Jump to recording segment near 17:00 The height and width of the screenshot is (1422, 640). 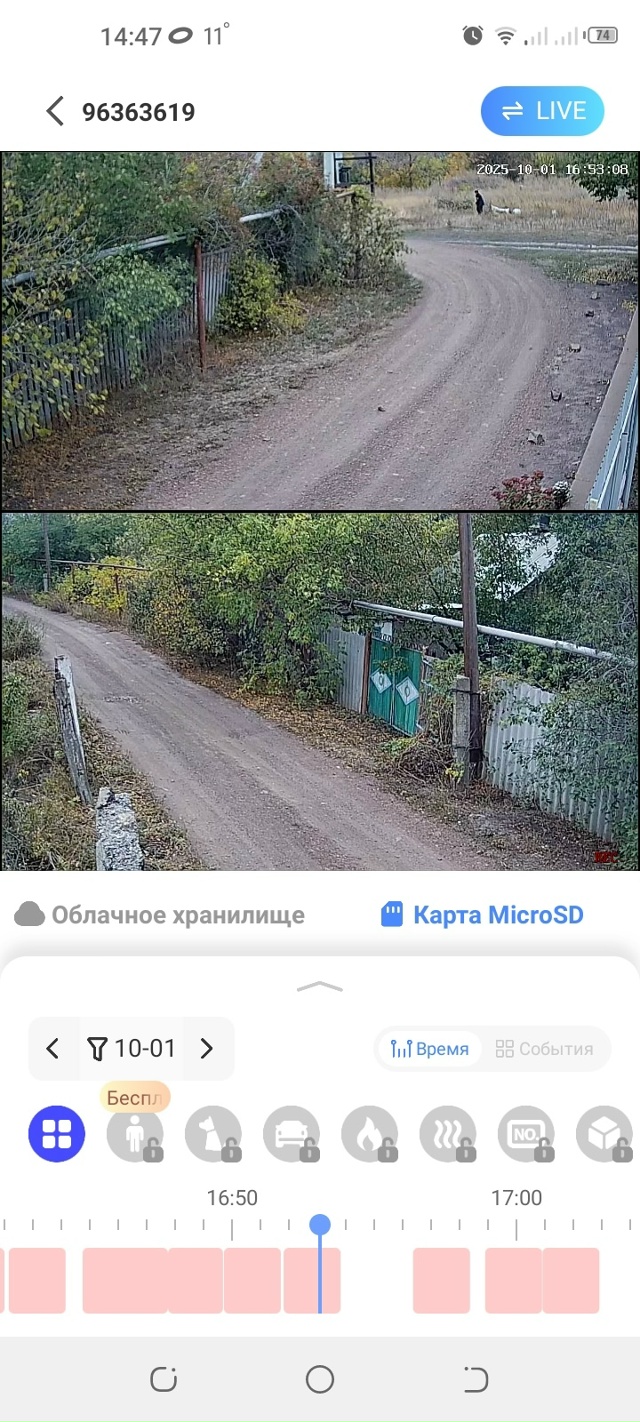tap(513, 1280)
